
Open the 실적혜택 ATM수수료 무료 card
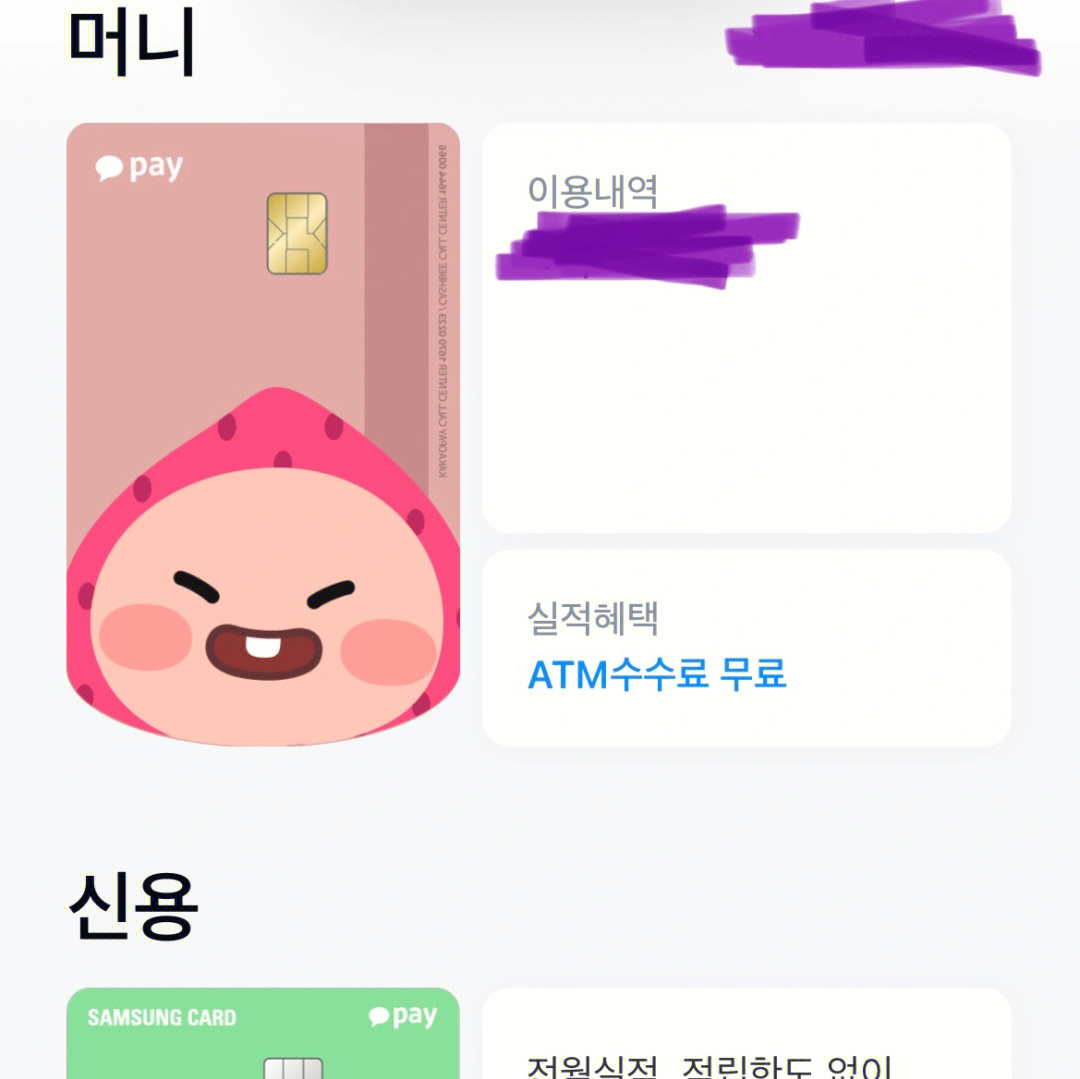click(x=746, y=647)
